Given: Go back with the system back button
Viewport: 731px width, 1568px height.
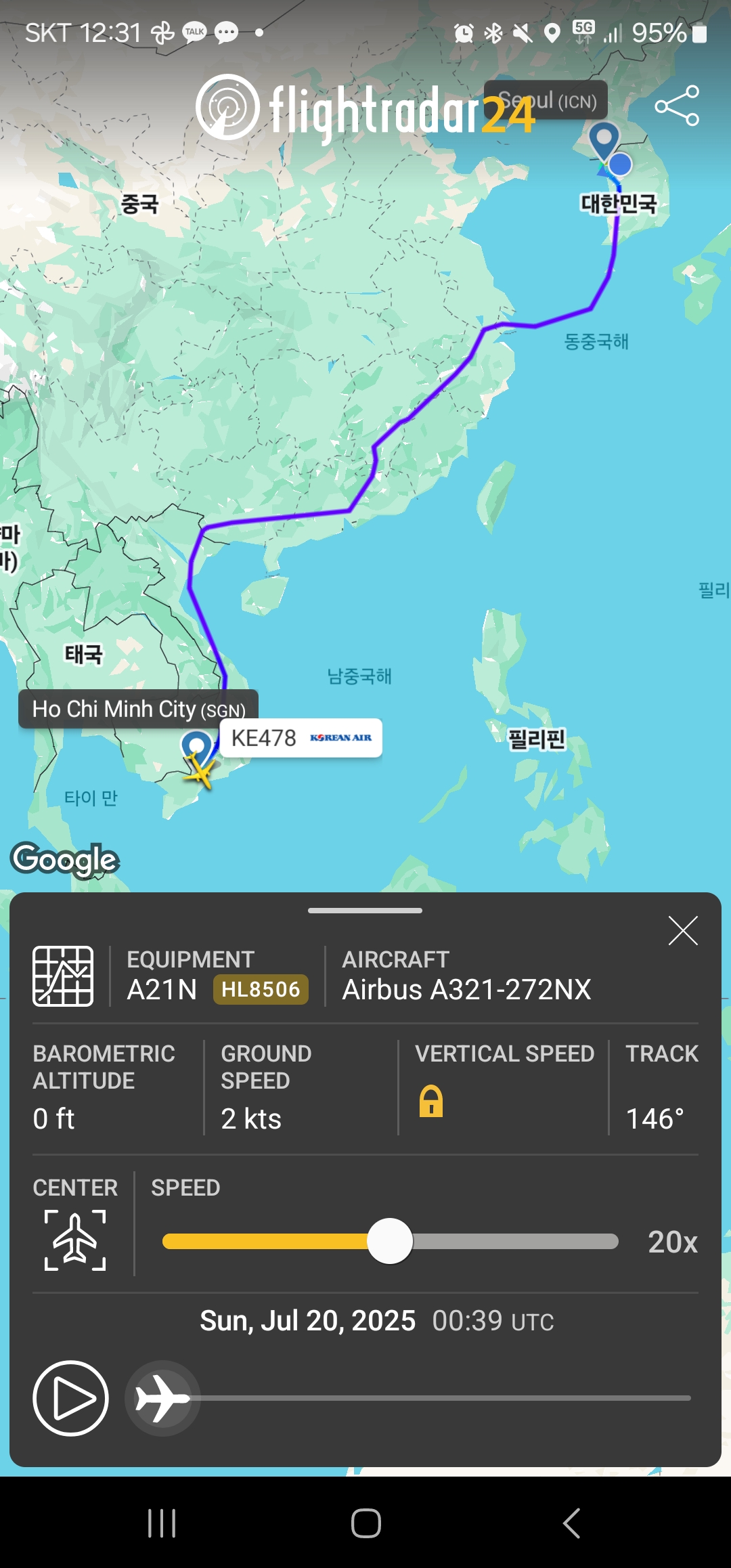Looking at the screenshot, I should coord(571,1523).
